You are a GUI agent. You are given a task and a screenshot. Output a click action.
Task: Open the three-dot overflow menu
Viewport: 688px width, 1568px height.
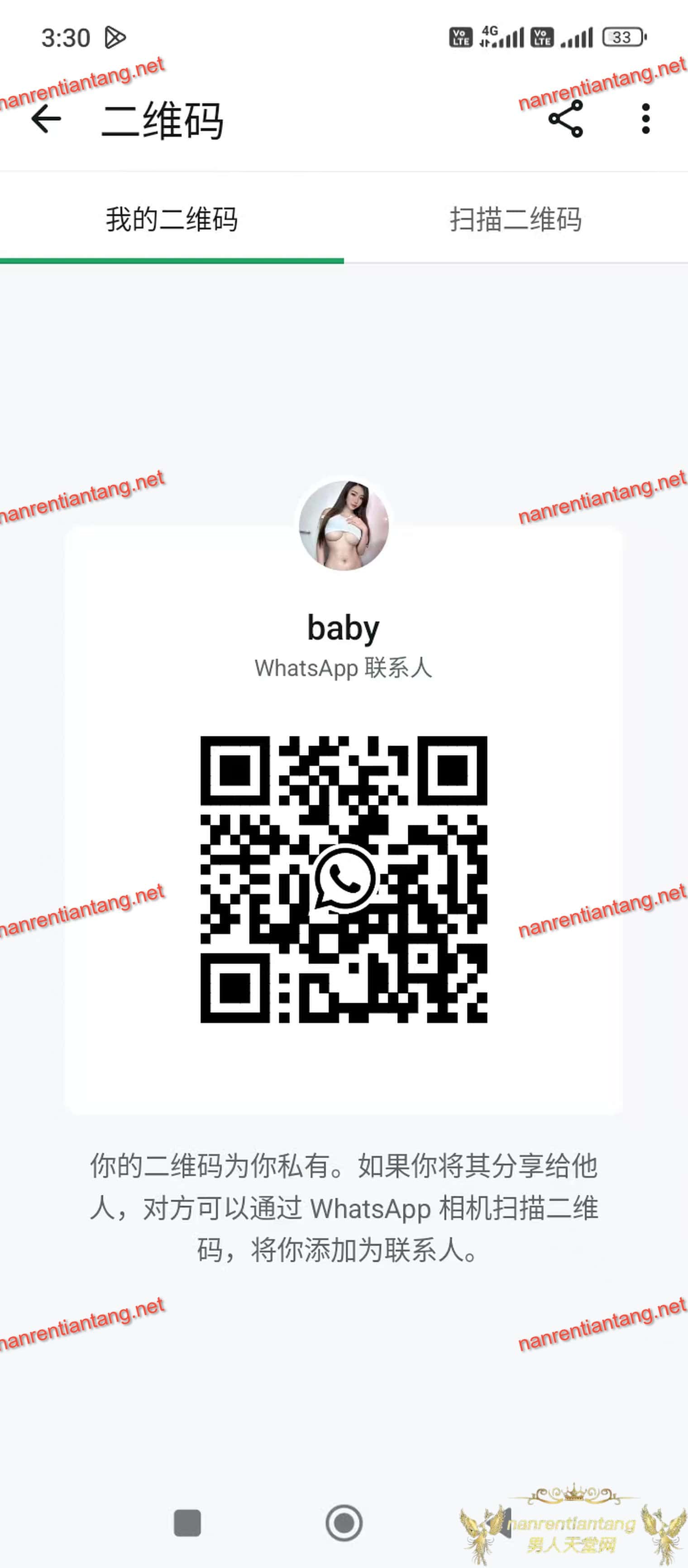click(x=645, y=119)
